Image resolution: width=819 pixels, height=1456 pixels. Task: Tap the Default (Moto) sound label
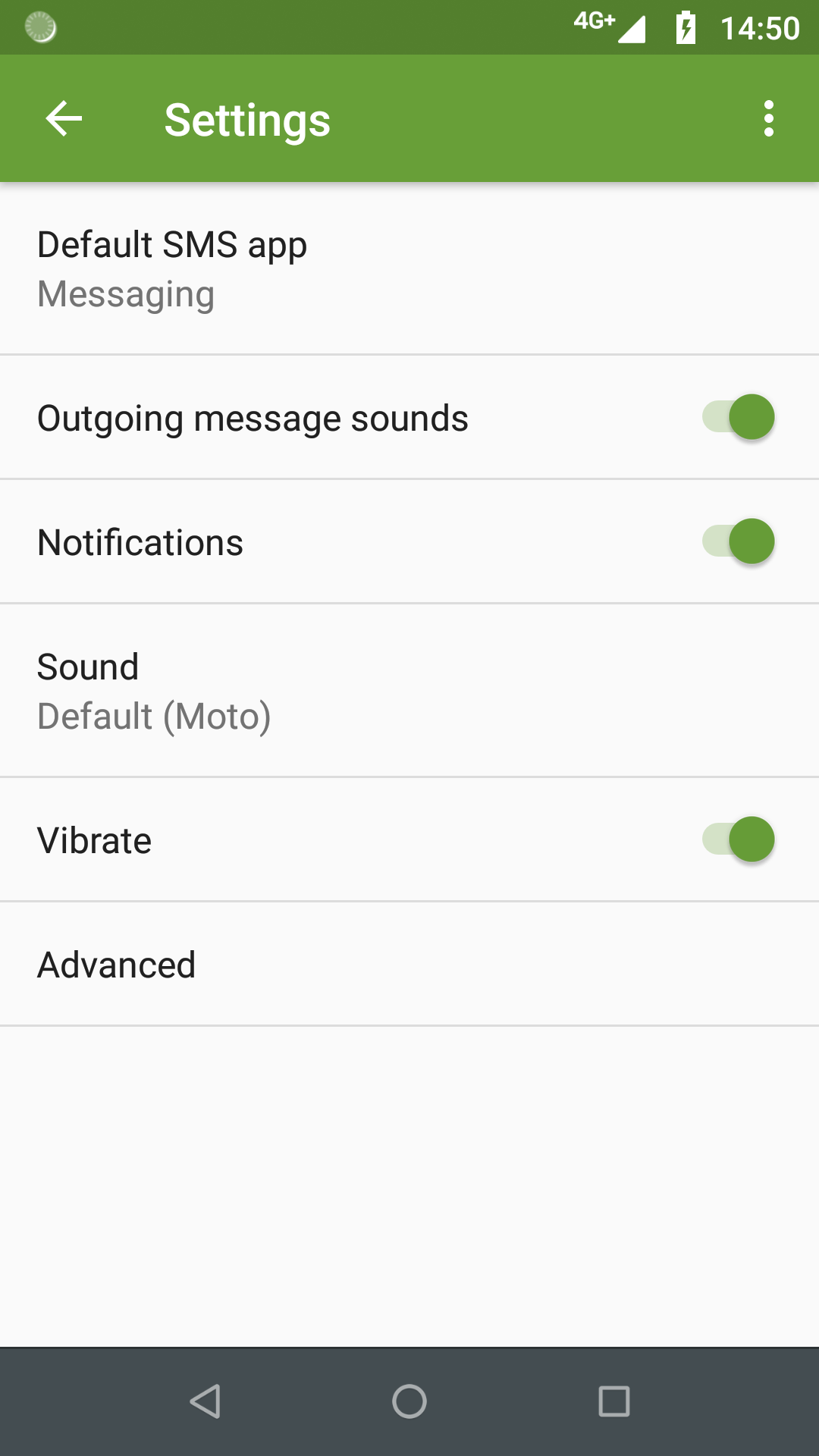point(154,715)
